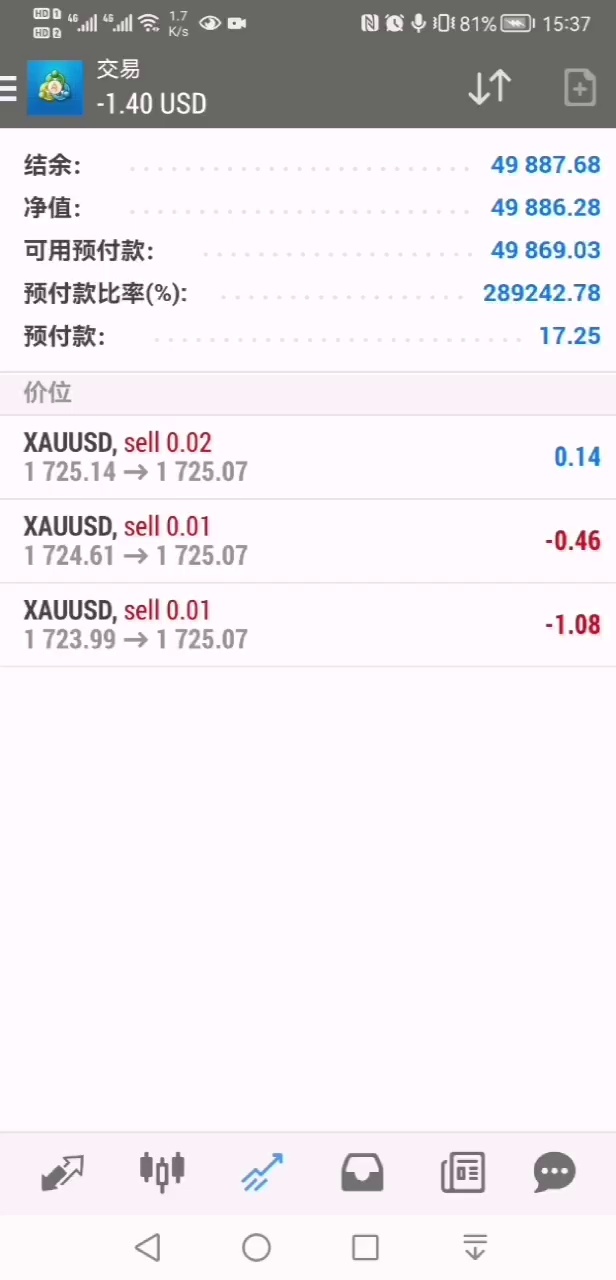The height and width of the screenshot is (1280, 616).
Task: Show the News tab
Action: [462, 1172]
